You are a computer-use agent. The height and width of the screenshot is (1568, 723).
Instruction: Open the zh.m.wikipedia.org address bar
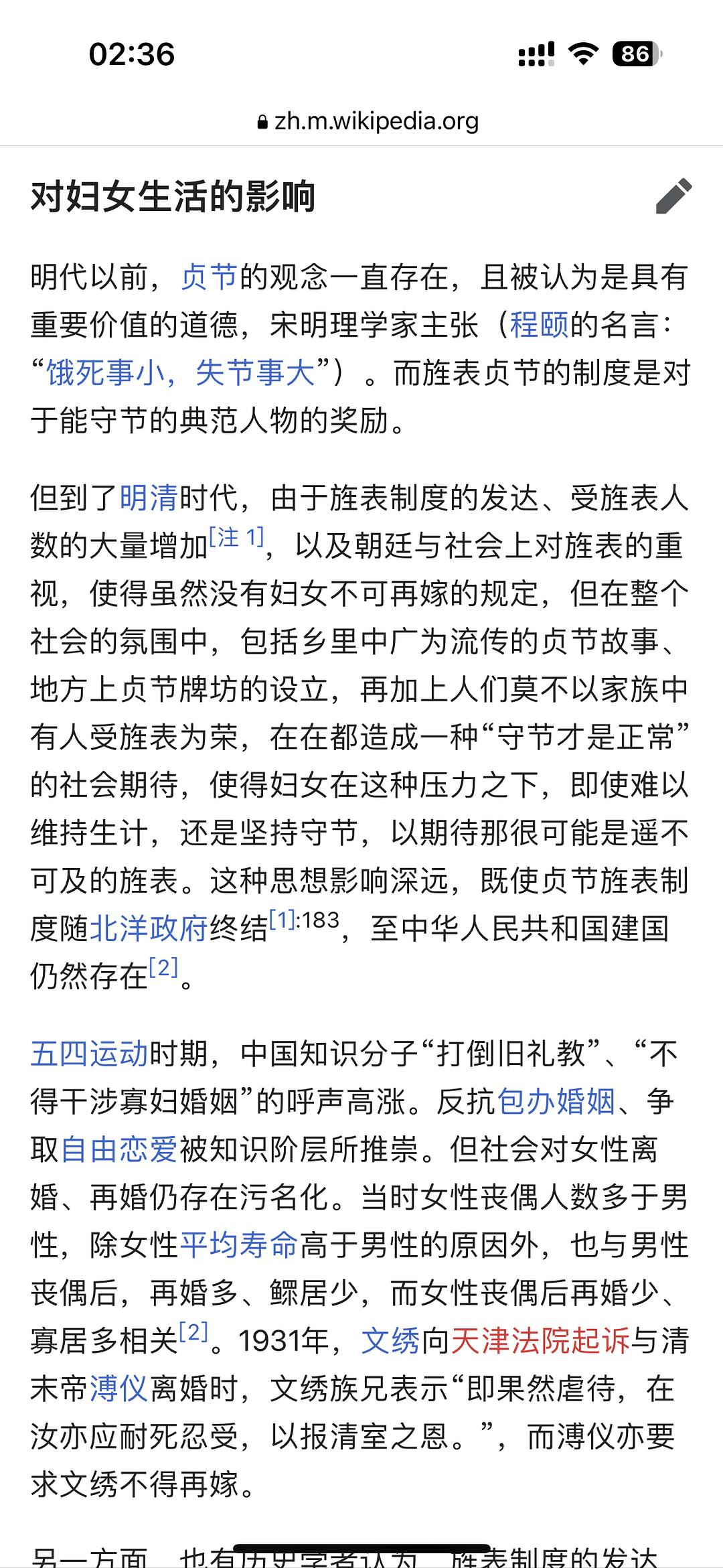tap(368, 121)
